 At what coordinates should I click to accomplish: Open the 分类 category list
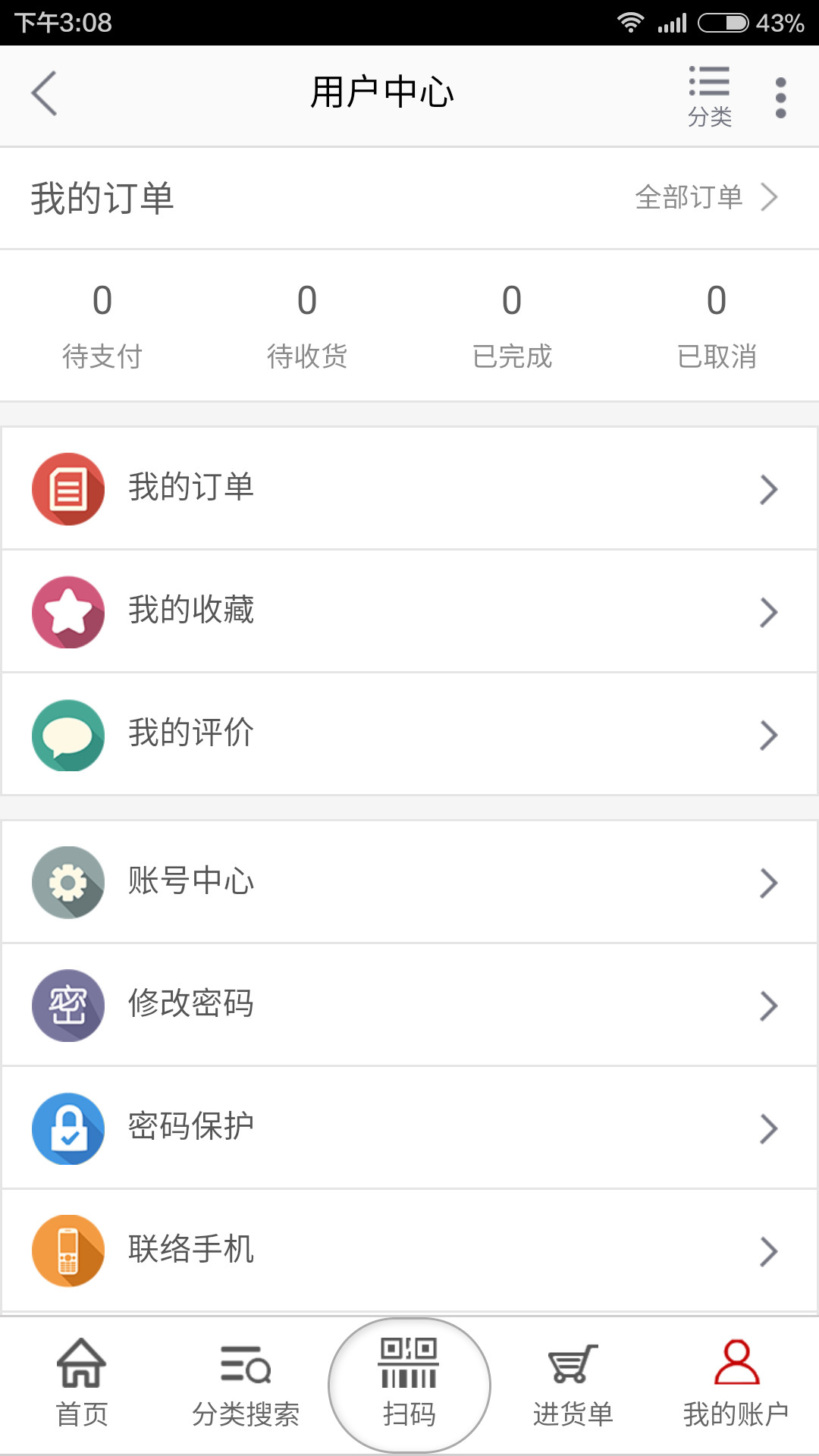[710, 96]
